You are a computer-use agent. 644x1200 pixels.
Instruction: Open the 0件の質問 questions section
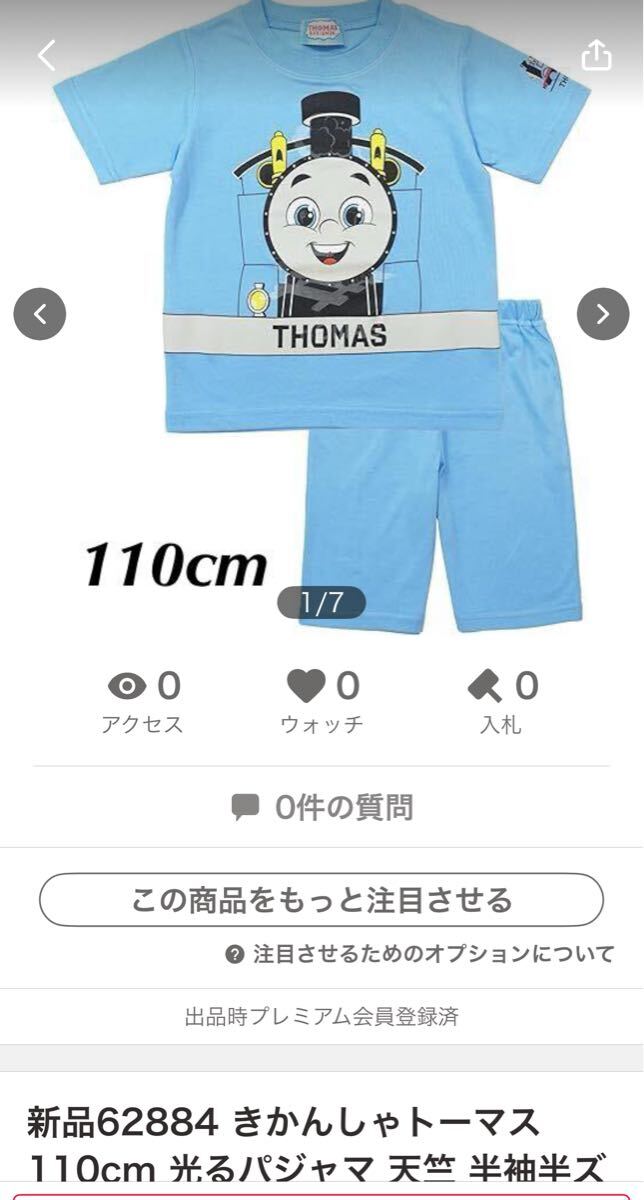point(322,807)
